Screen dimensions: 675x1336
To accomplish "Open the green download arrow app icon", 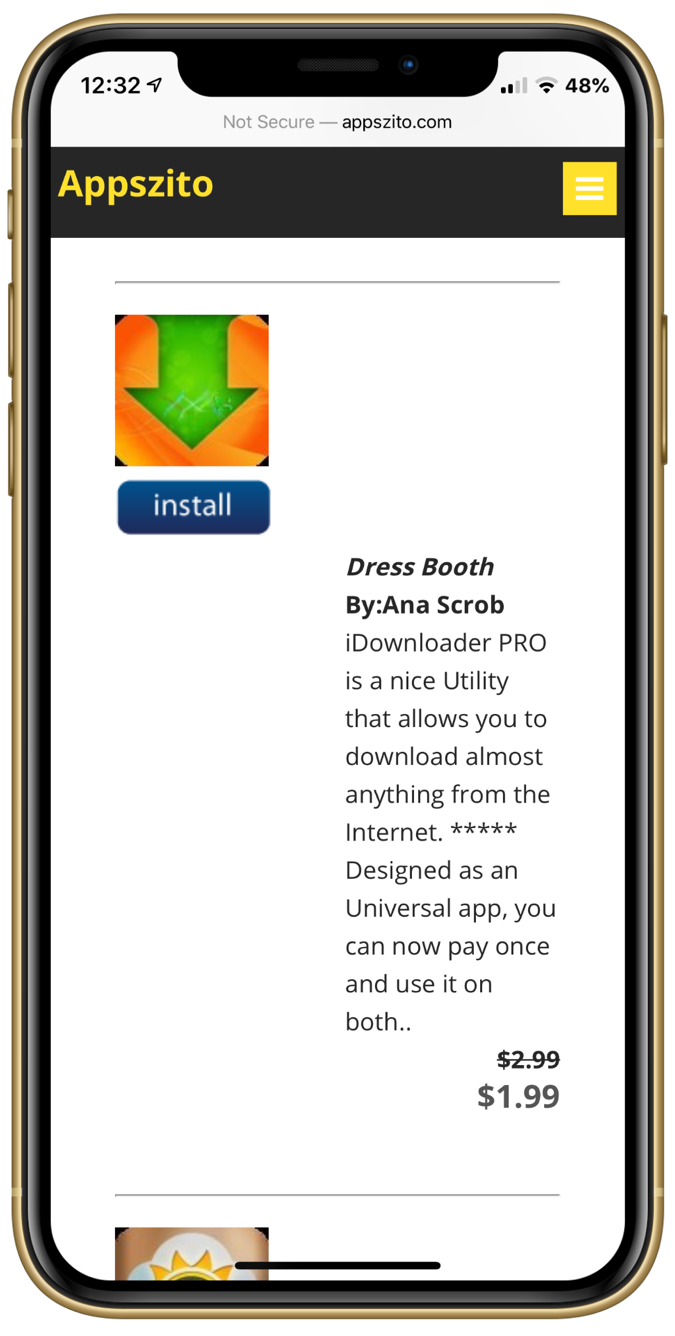I will (192, 390).
